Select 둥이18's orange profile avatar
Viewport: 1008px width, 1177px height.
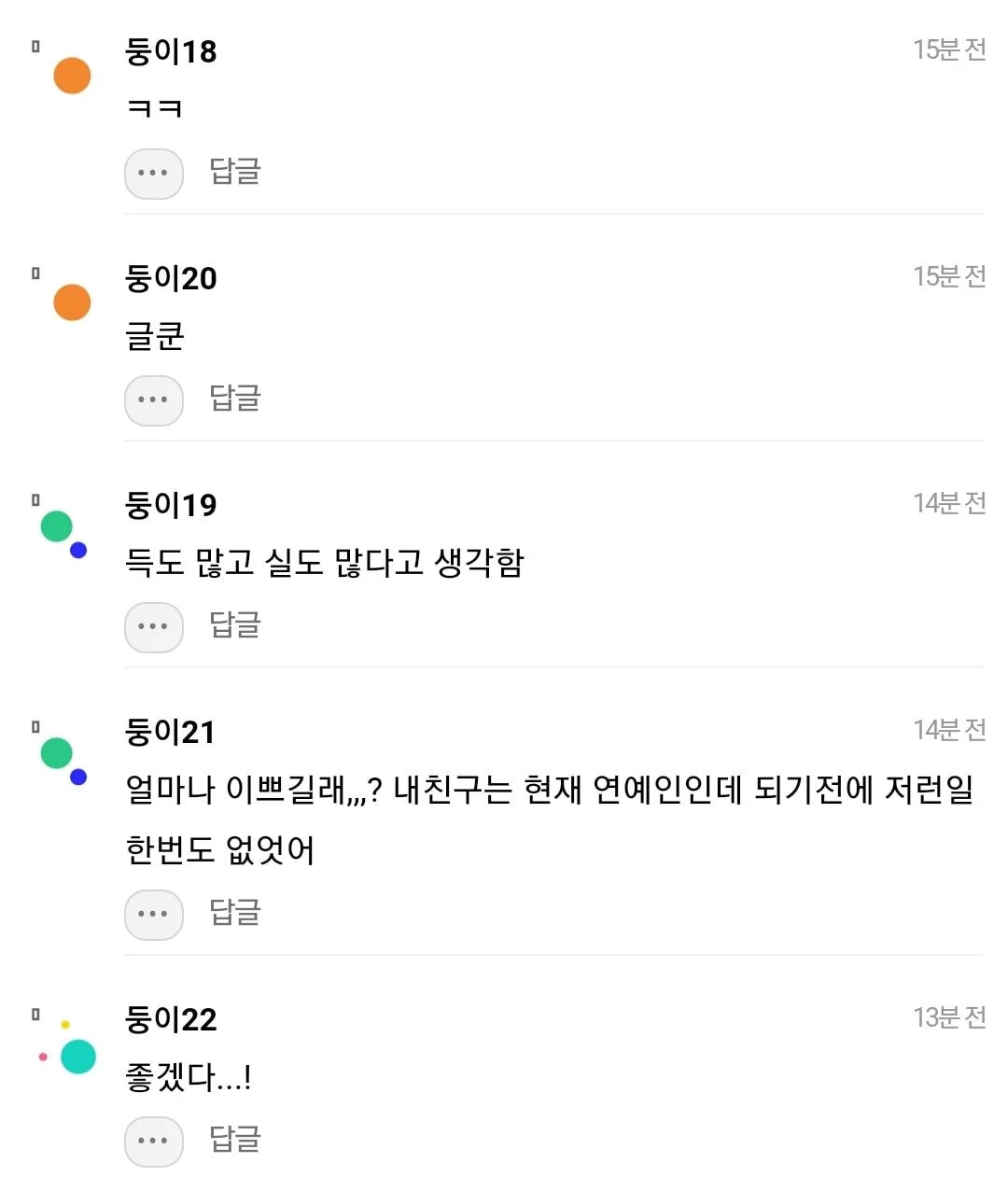coord(71,75)
